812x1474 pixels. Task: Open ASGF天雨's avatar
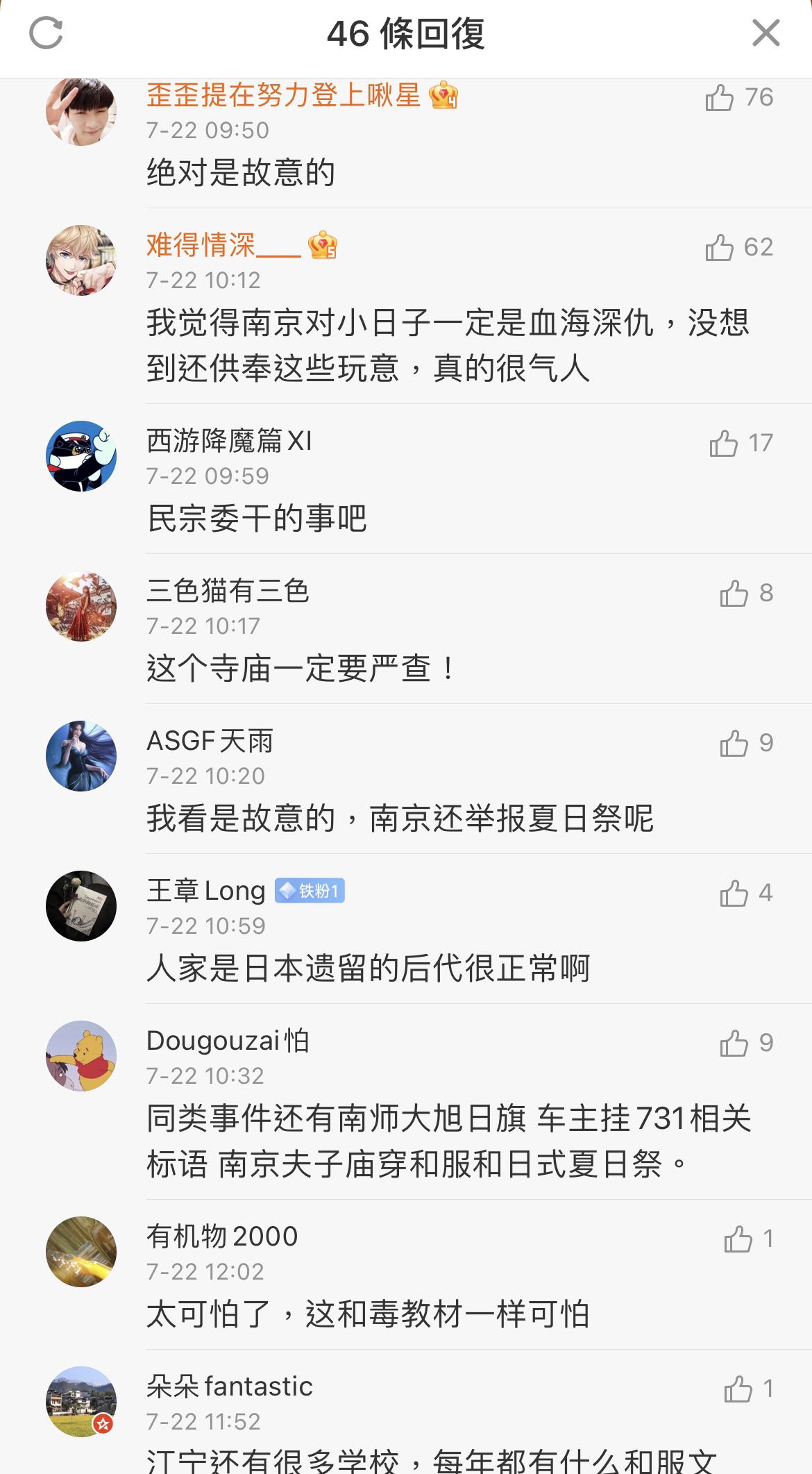tap(81, 756)
